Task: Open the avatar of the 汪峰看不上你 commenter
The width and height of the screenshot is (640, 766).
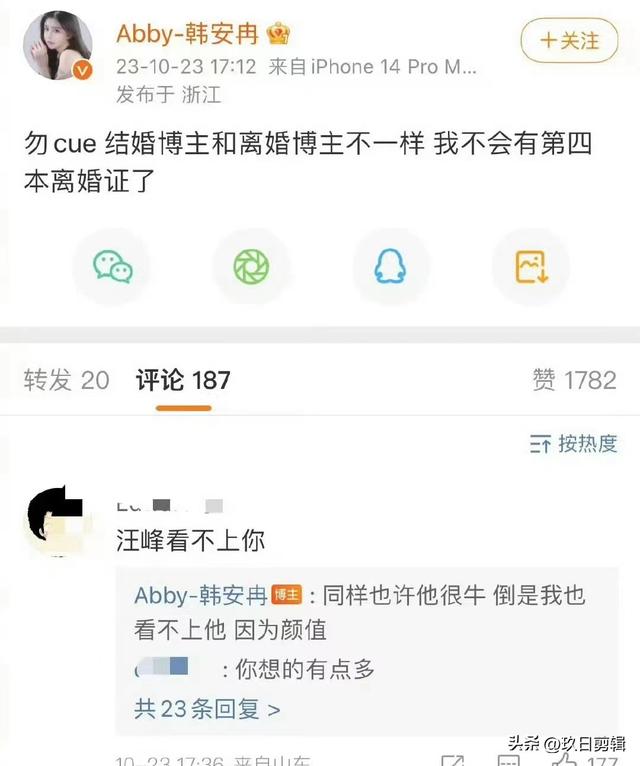Action: (x=57, y=518)
